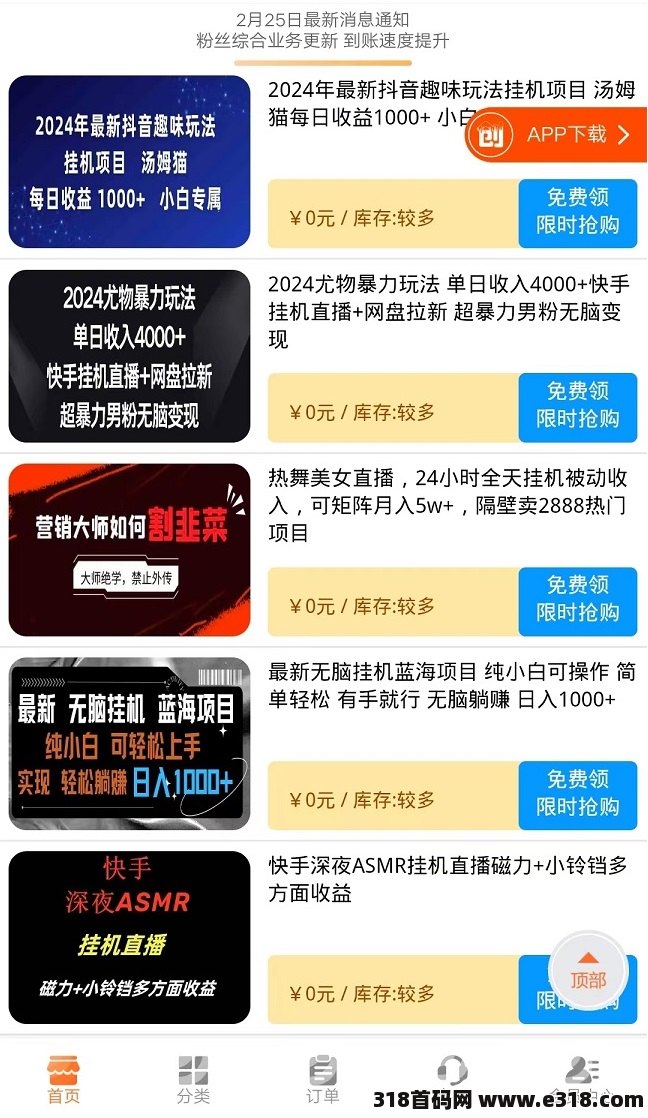Open 2024年最新抖音趣味玩法 thumbnail
648x1118 pixels.
[x=129, y=162]
